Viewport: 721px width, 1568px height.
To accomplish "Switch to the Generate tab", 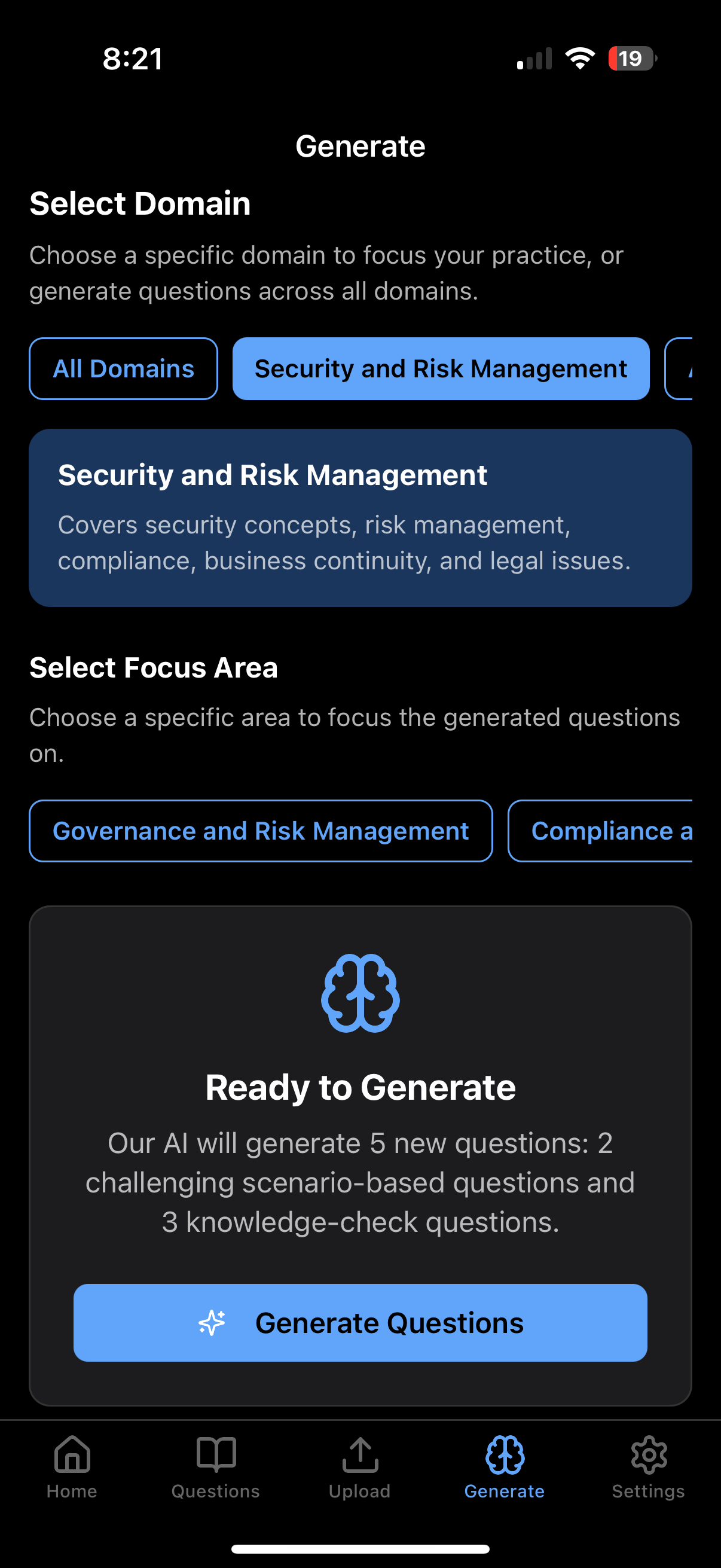I will coord(504,1456).
